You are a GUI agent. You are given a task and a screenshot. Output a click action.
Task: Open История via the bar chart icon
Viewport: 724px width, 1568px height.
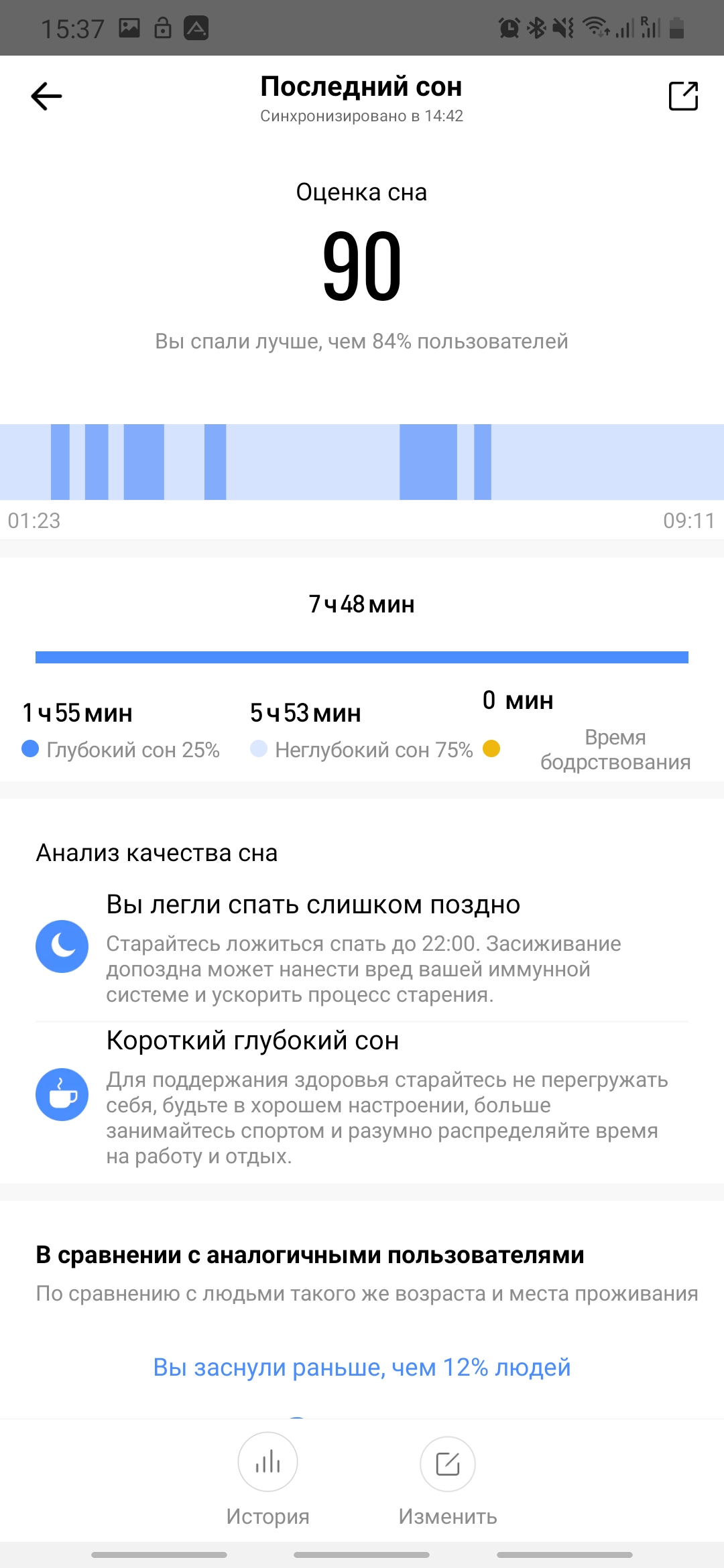[x=267, y=1463]
